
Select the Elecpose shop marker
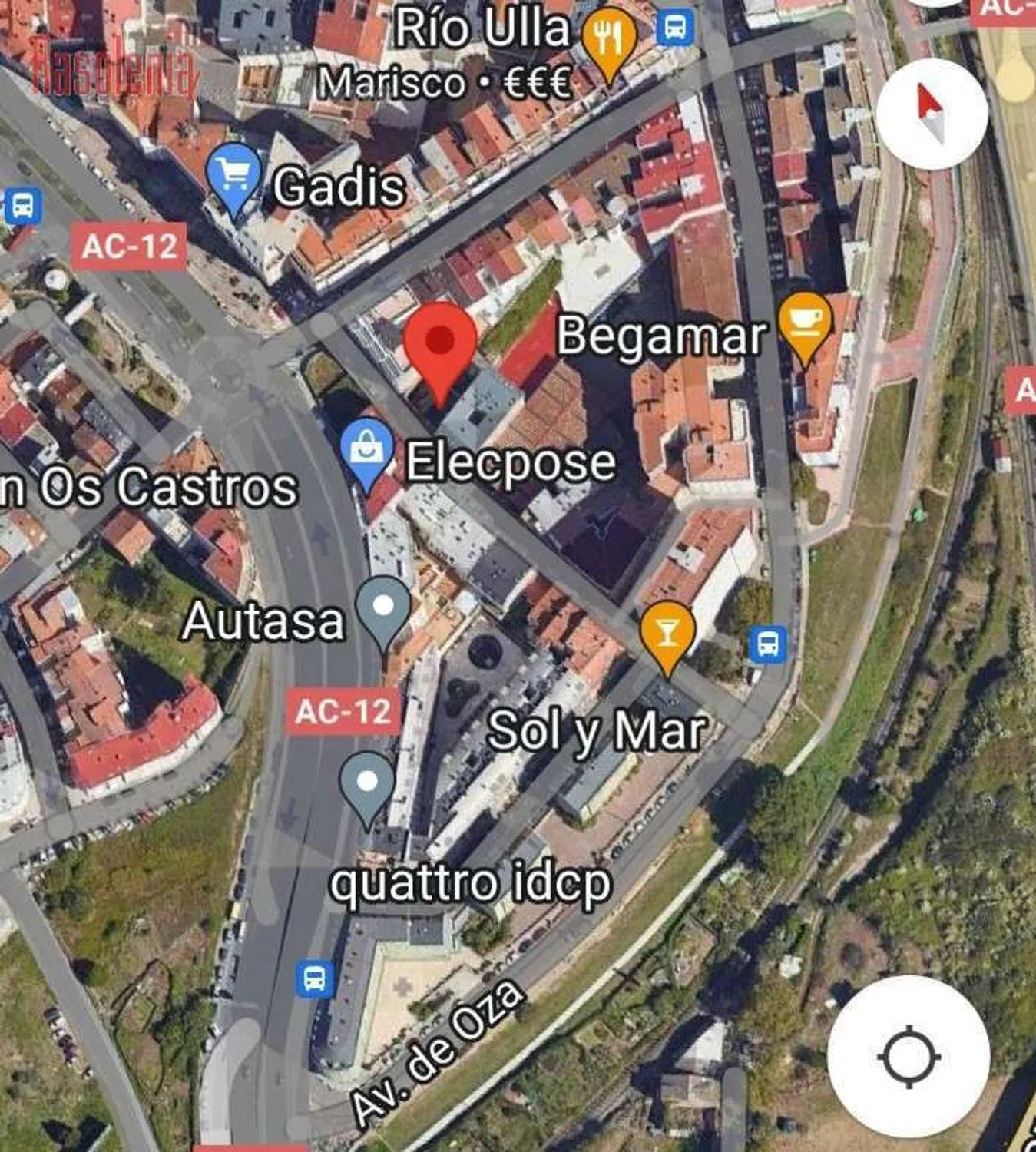tap(367, 452)
